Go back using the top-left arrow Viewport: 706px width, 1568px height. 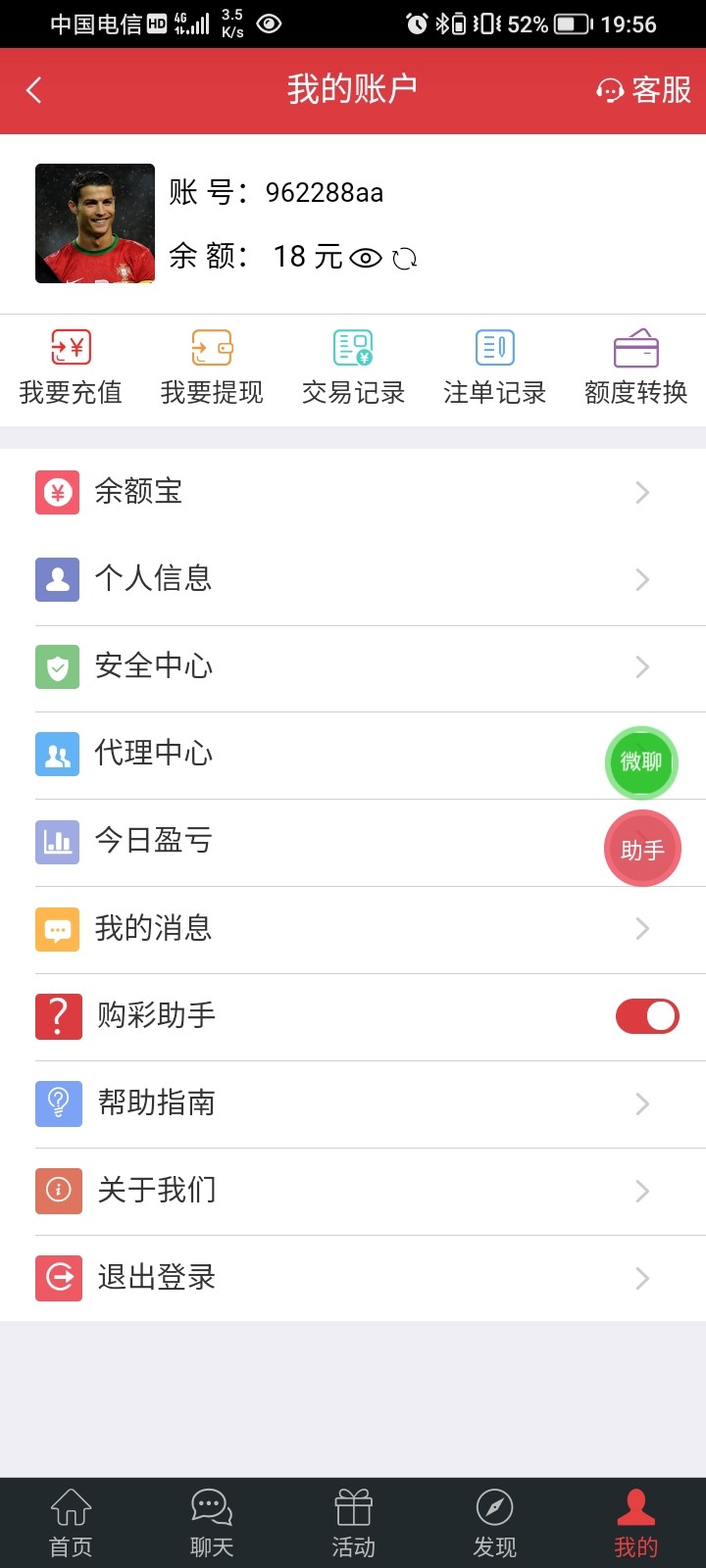(34, 91)
